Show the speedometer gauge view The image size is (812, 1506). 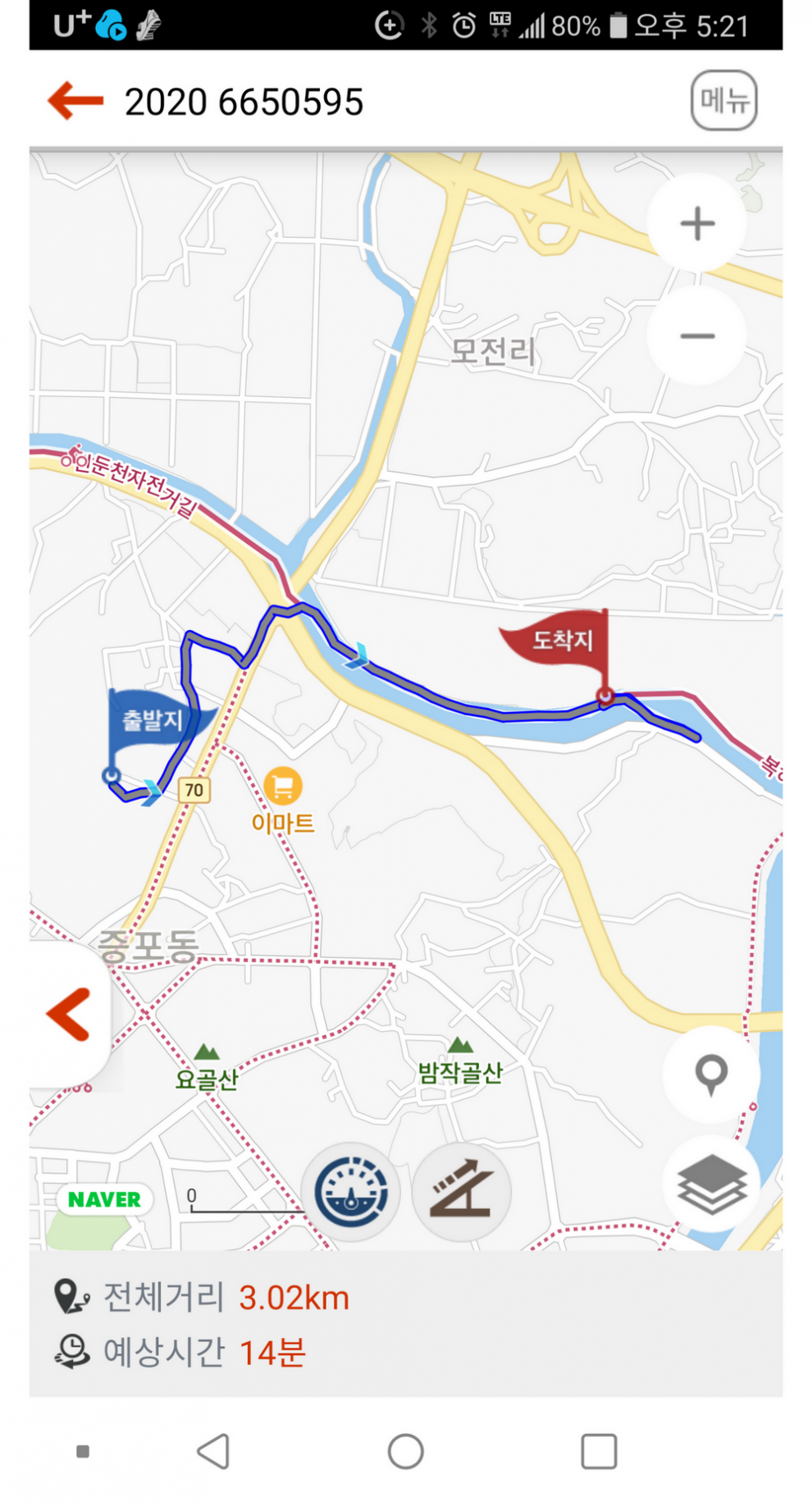[x=352, y=1192]
